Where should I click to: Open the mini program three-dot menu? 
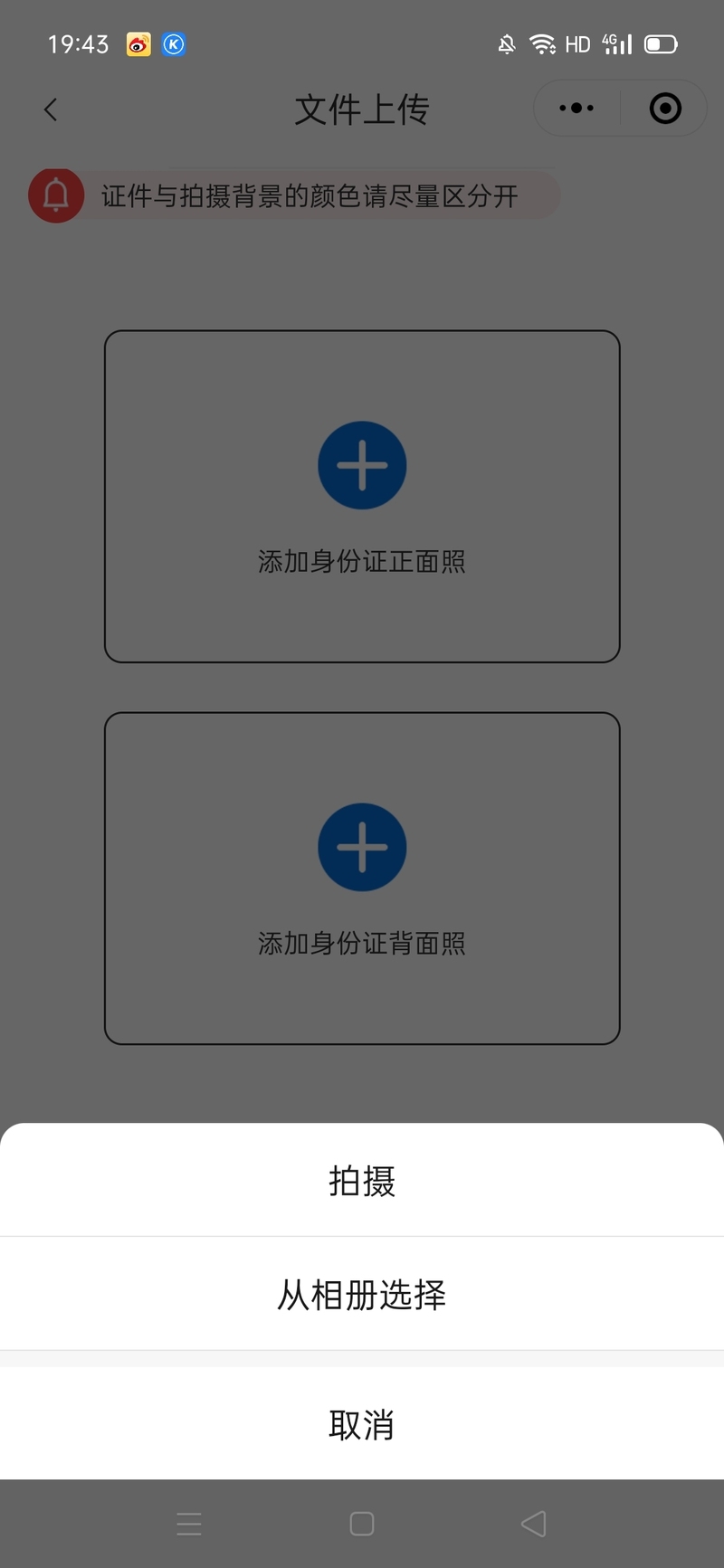(576, 109)
